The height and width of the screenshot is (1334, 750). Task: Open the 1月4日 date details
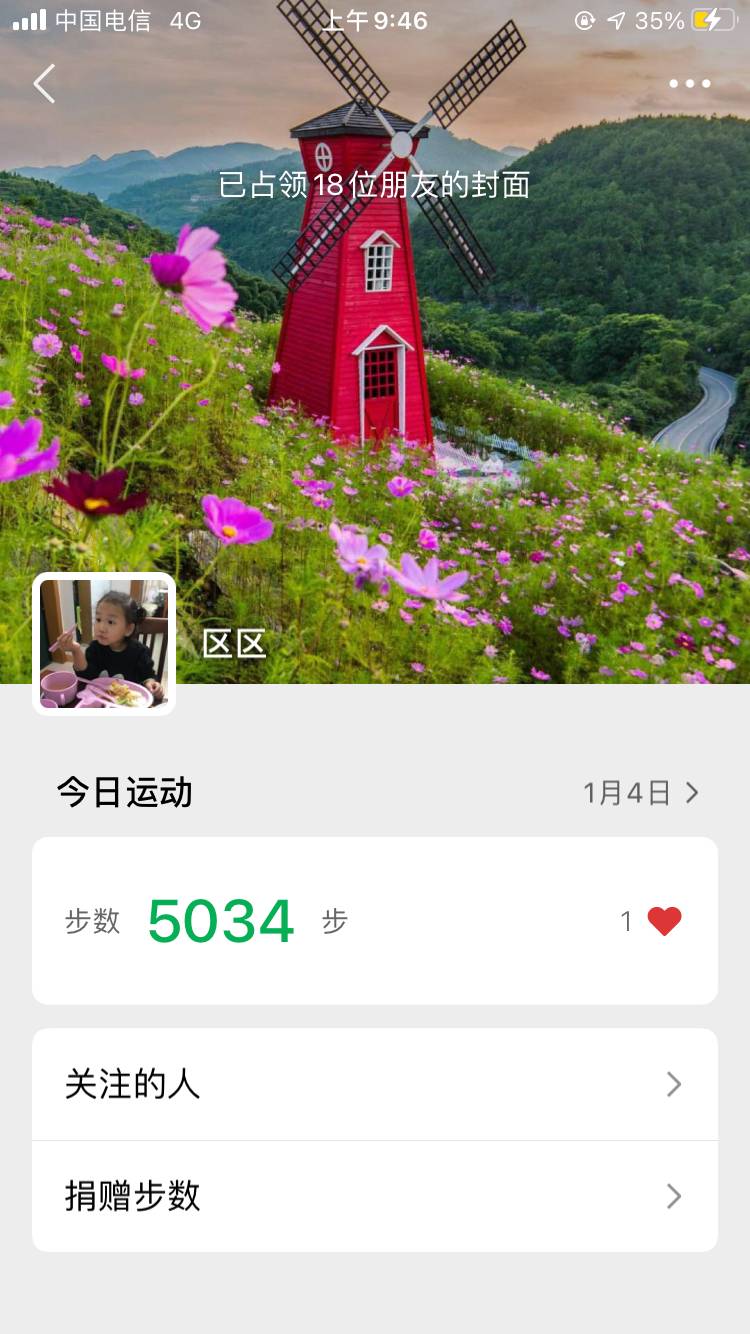(x=641, y=793)
